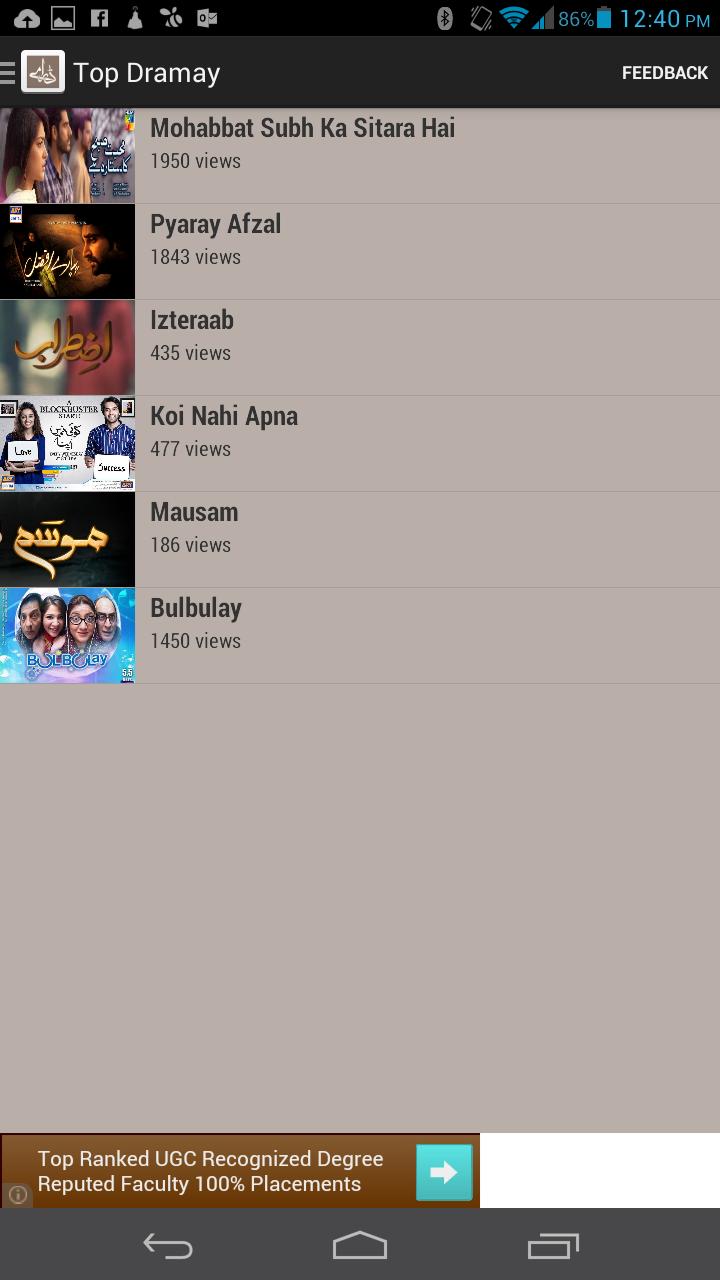
Task: Open Mohabbat Subh Ka Sitara Hai drama
Action: 360,155
